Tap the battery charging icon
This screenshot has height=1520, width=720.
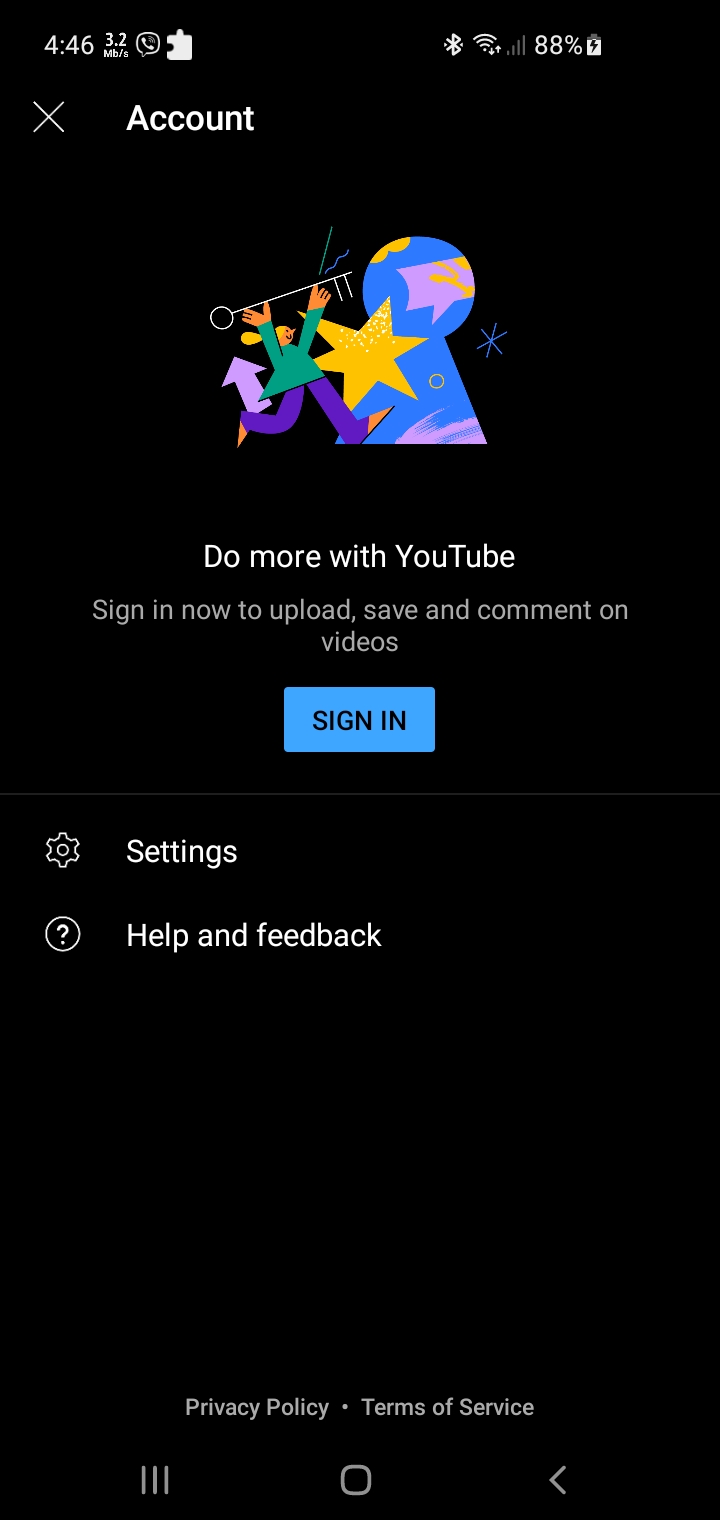click(594, 45)
